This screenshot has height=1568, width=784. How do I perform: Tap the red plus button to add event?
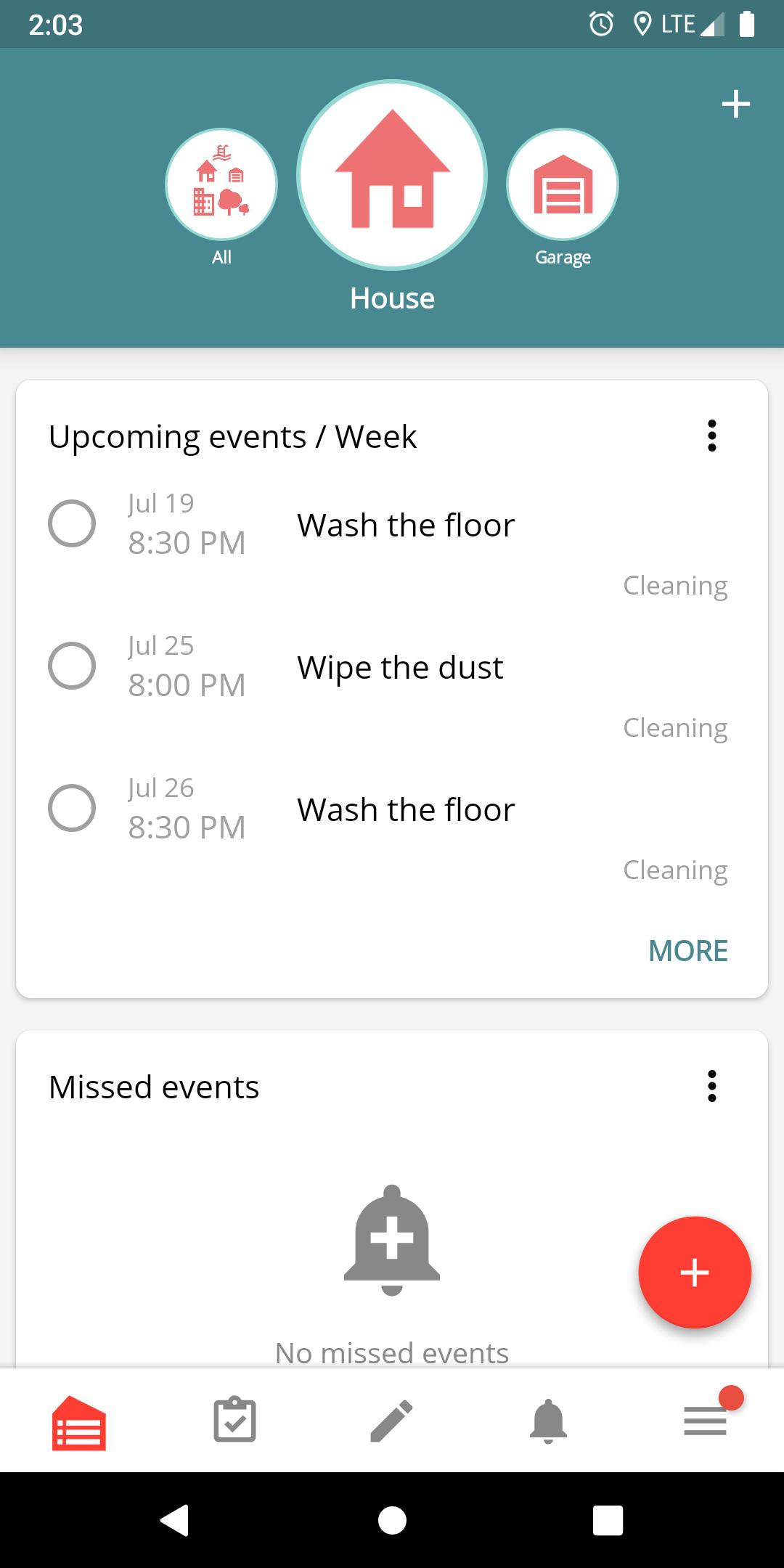coord(695,1272)
